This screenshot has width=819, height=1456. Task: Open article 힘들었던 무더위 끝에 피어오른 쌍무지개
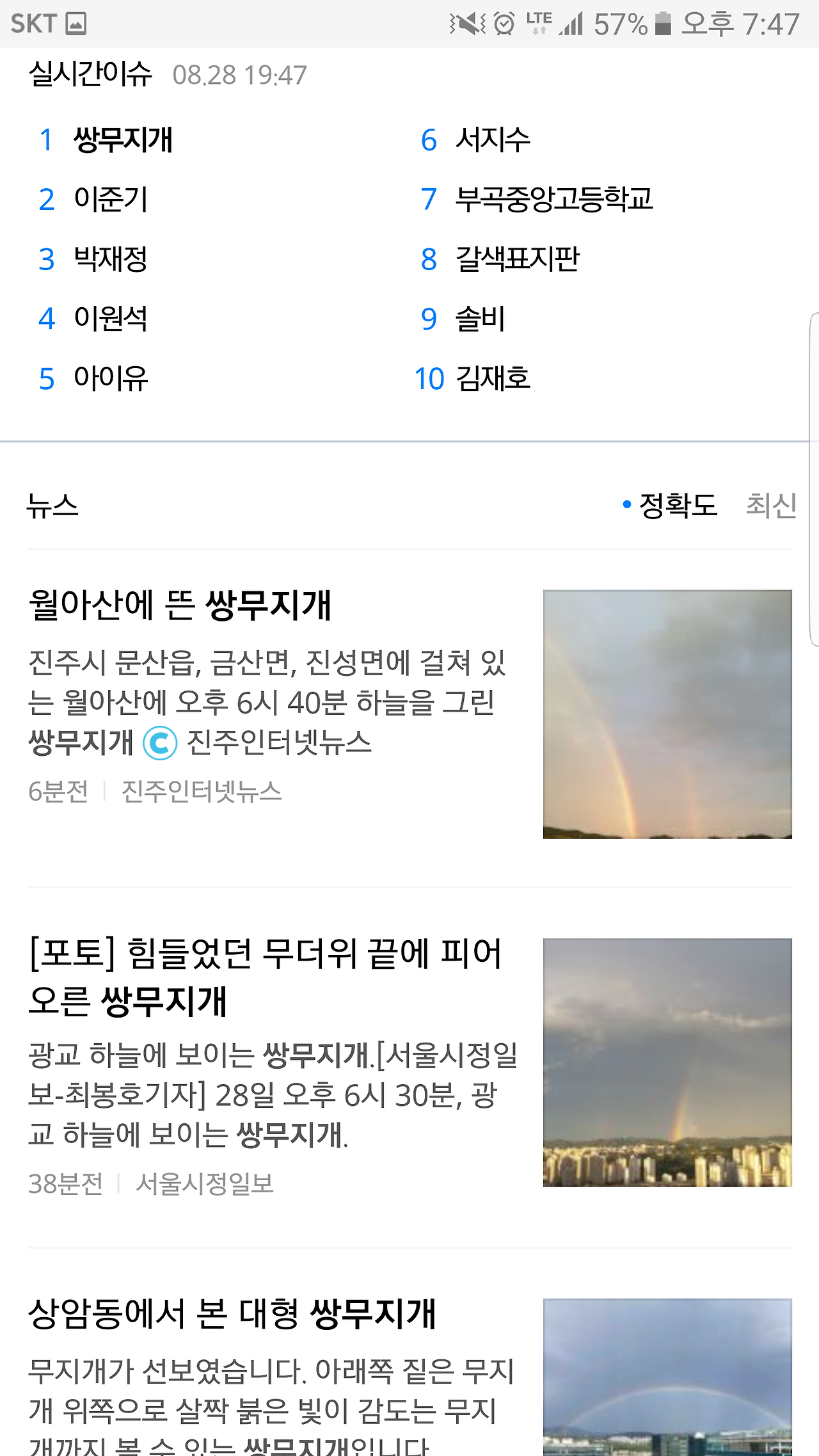pos(265,977)
